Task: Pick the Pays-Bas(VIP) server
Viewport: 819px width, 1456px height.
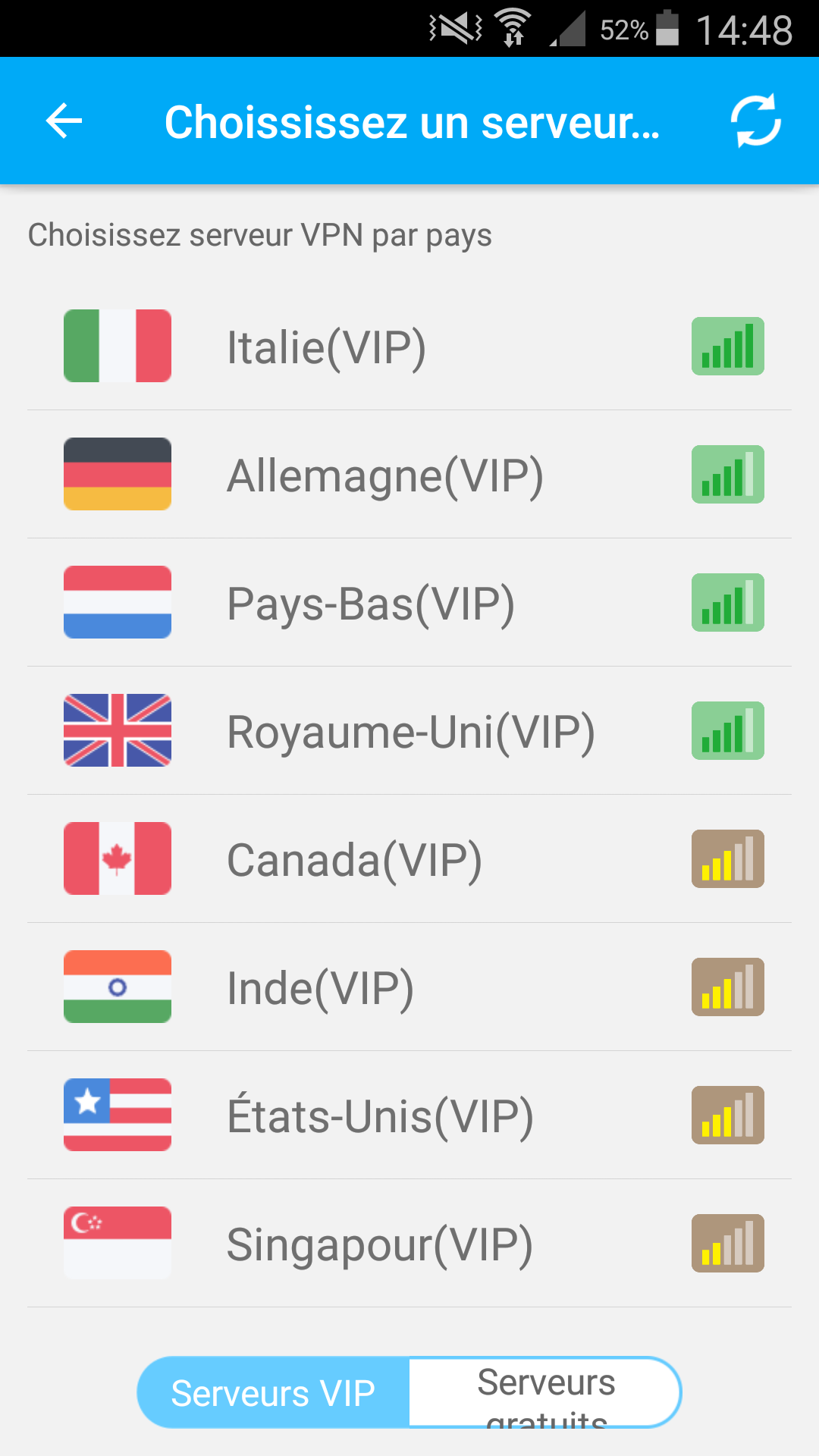Action: (x=409, y=603)
